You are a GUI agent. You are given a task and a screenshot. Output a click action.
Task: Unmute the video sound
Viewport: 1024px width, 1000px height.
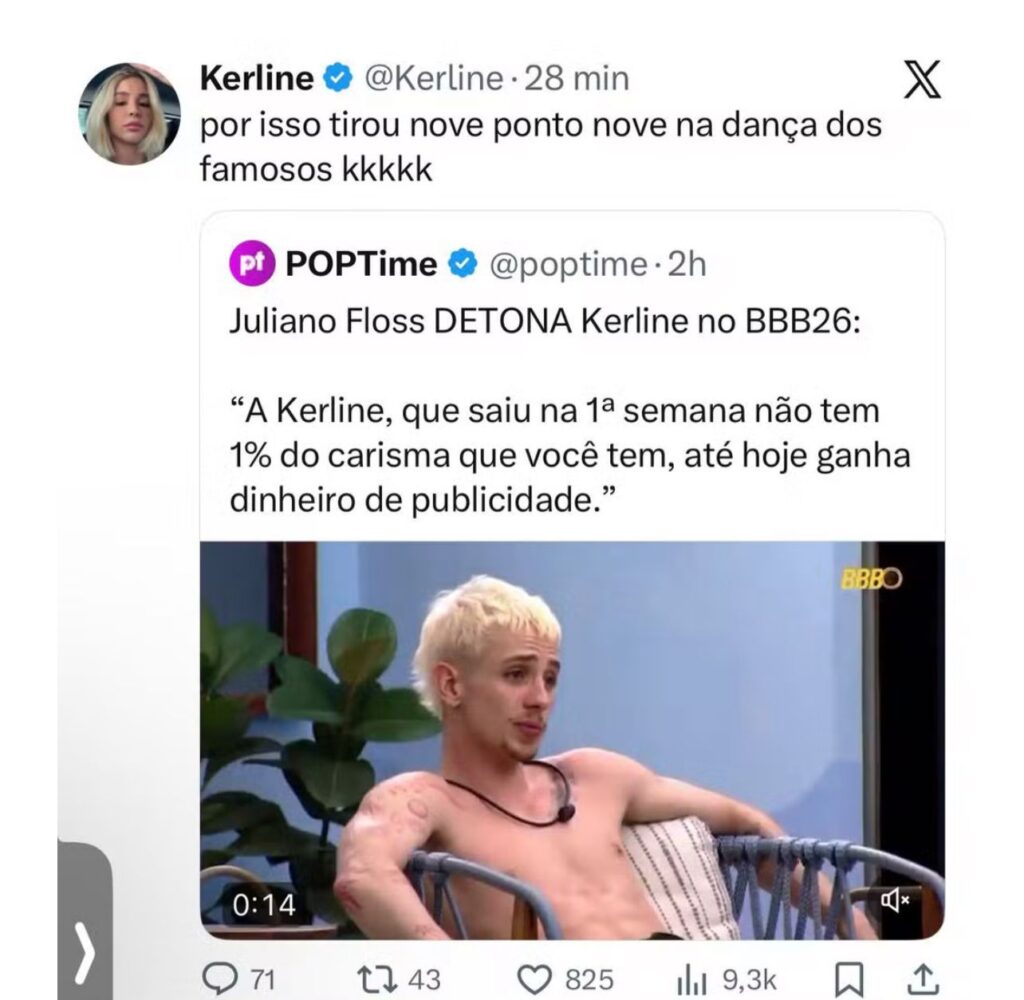(895, 901)
